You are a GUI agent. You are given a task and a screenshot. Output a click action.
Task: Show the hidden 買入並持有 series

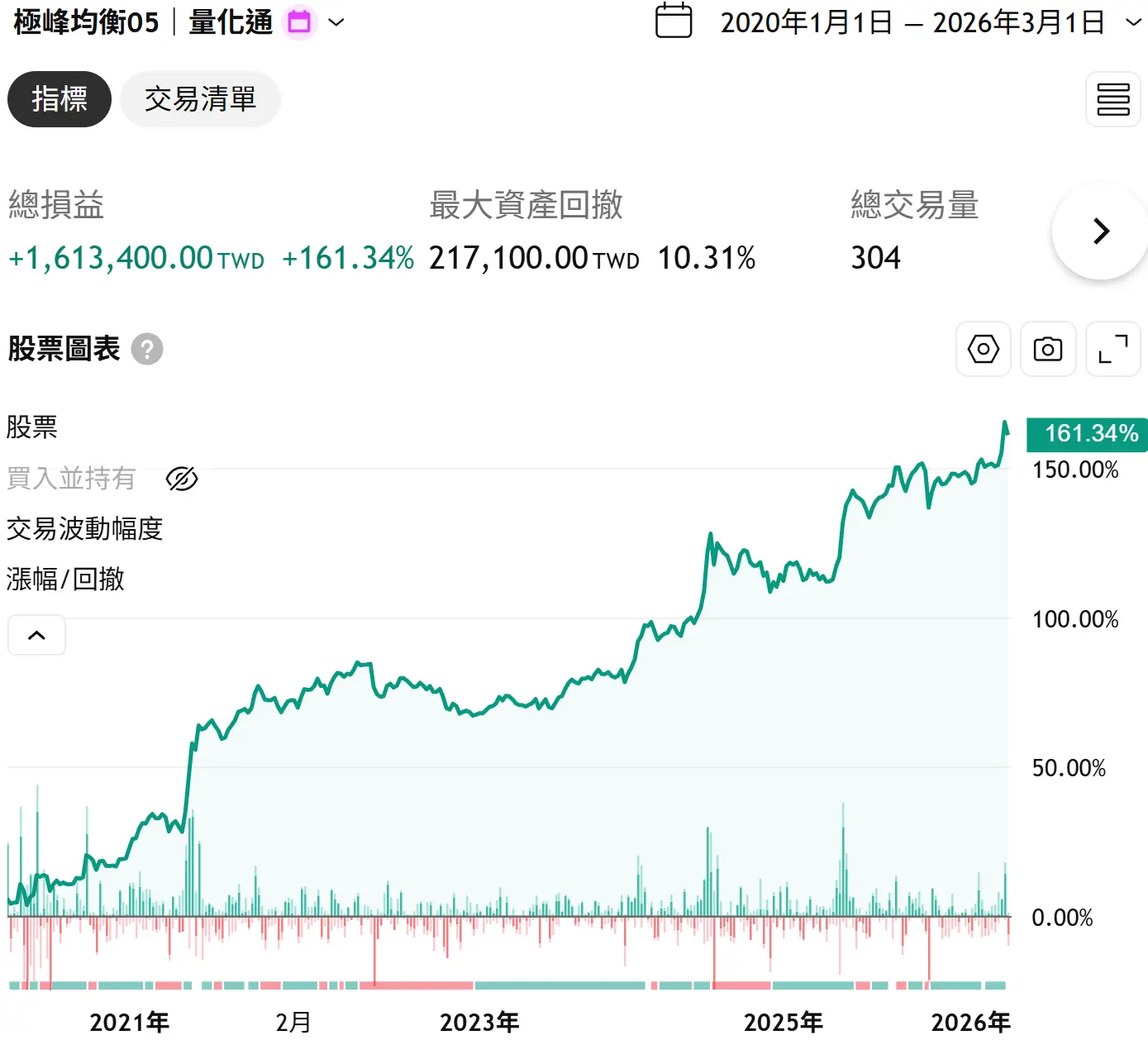click(182, 479)
